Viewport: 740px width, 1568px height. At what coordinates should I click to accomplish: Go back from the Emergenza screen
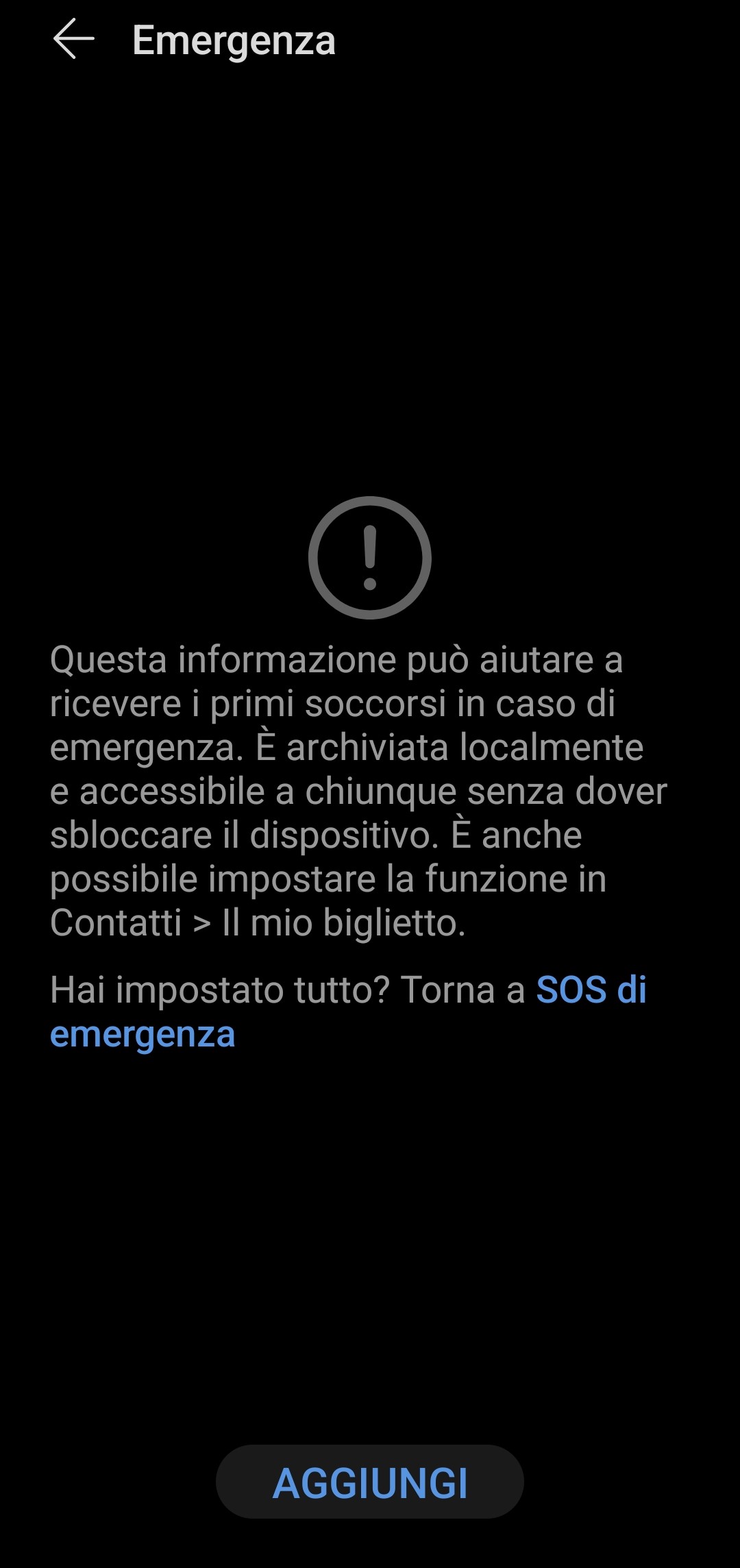73,40
